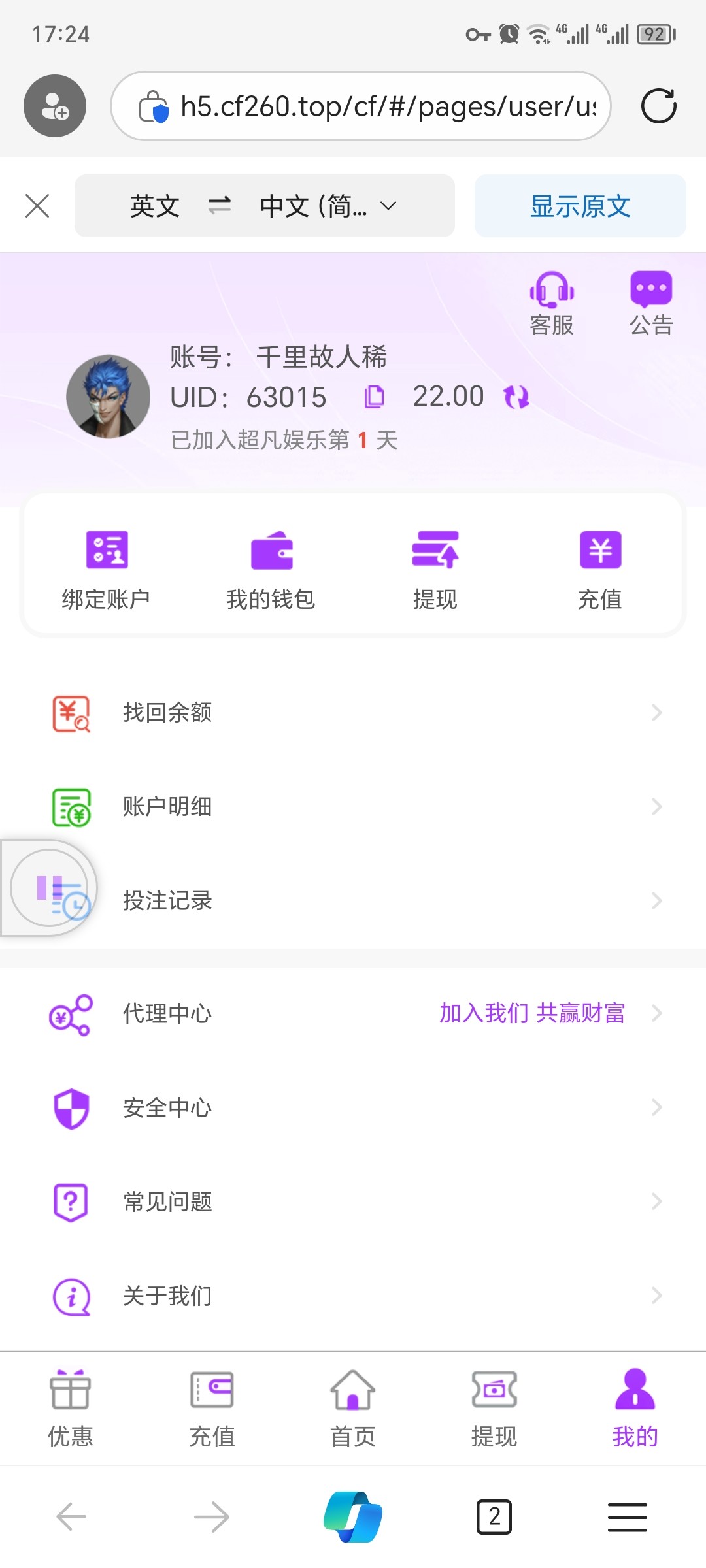Refresh the account balance

click(516, 397)
